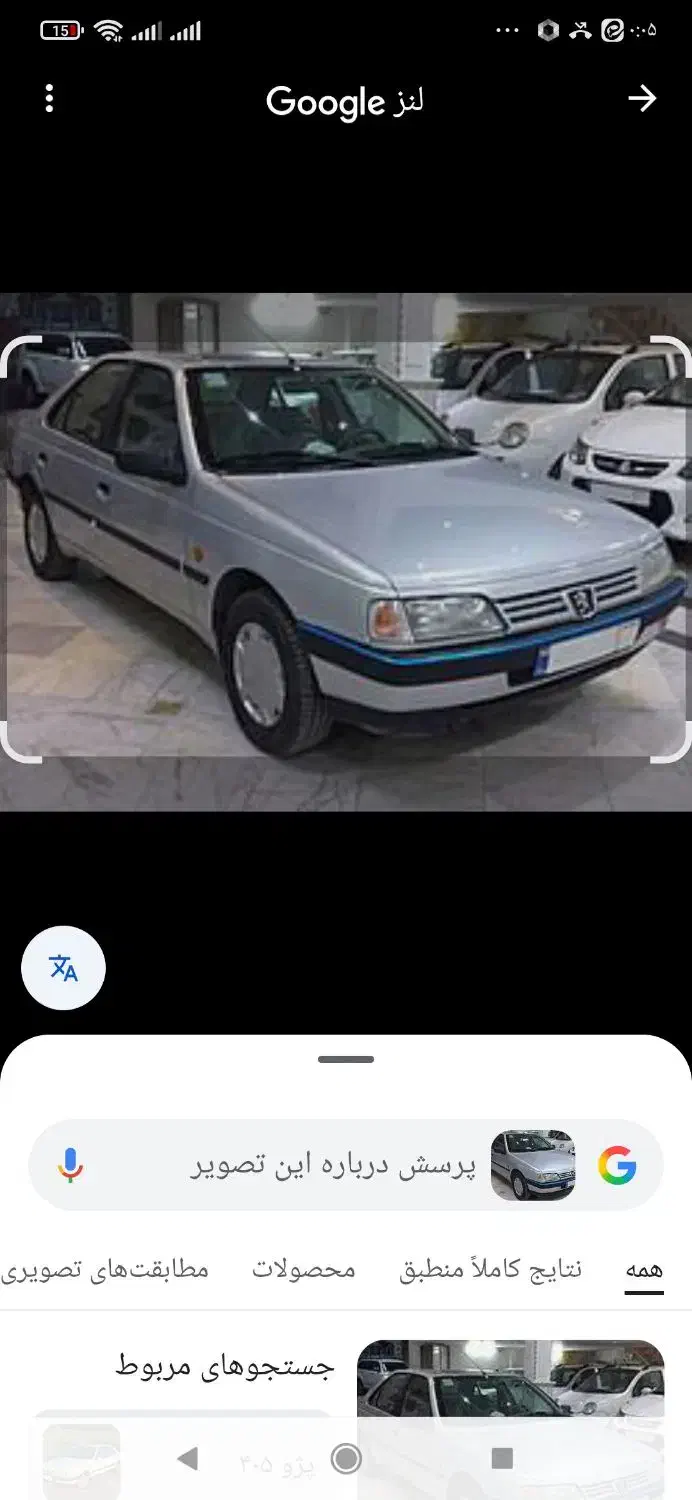Tap the car image thumbnail in search bar
The width and height of the screenshot is (692, 1500).
[533, 1165]
